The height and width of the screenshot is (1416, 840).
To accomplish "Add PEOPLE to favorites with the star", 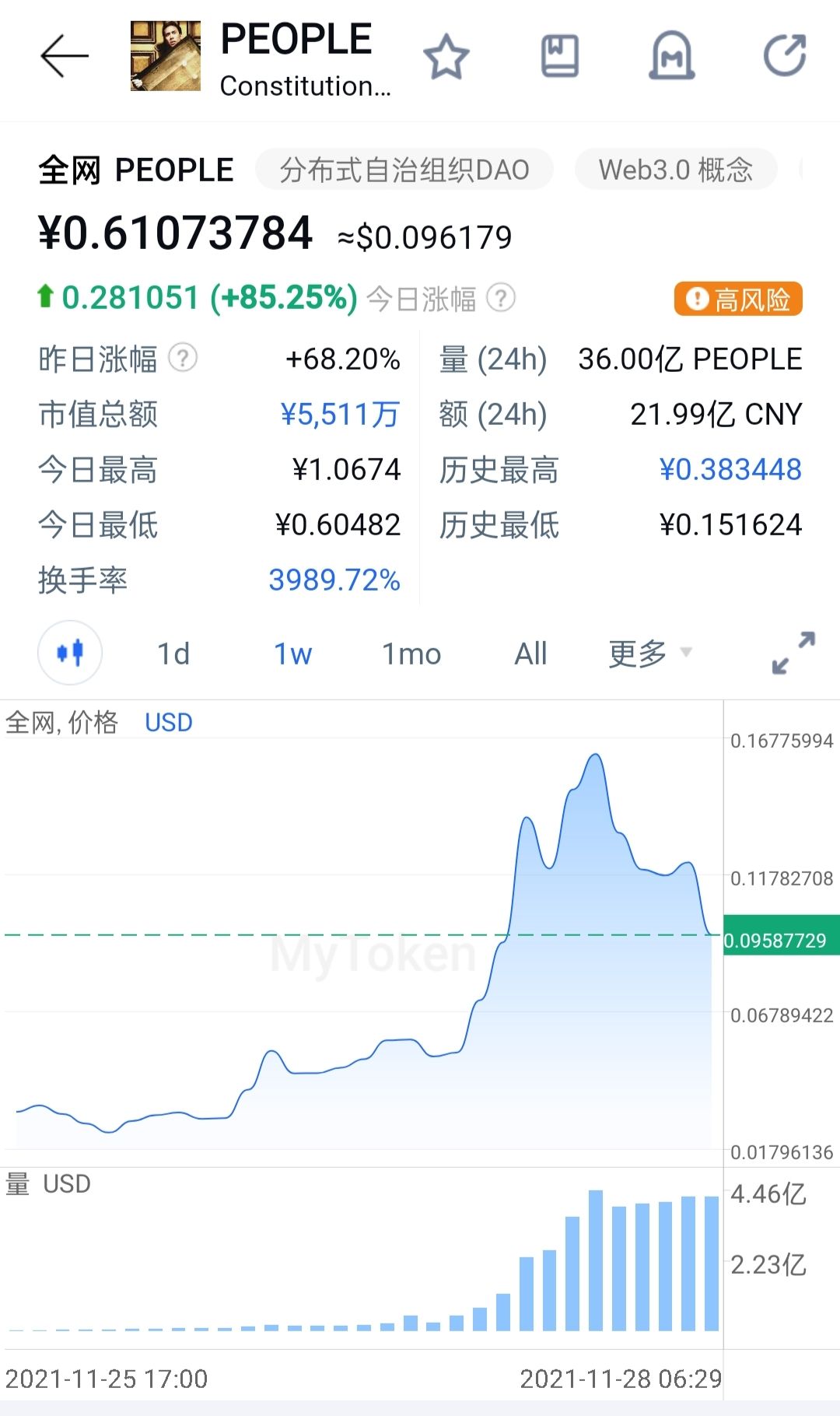I will point(446,56).
